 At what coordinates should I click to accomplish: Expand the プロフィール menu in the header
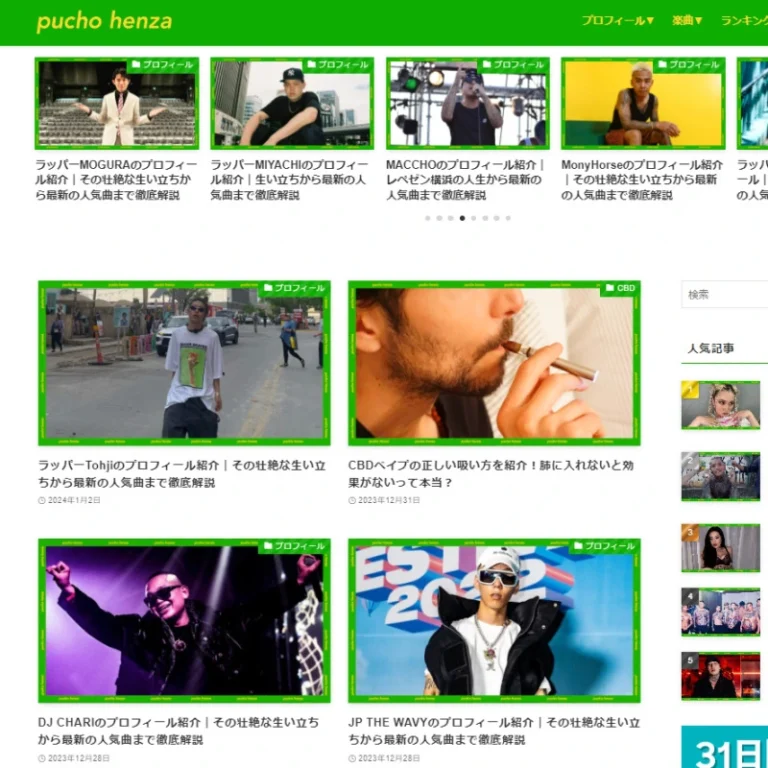click(617, 20)
